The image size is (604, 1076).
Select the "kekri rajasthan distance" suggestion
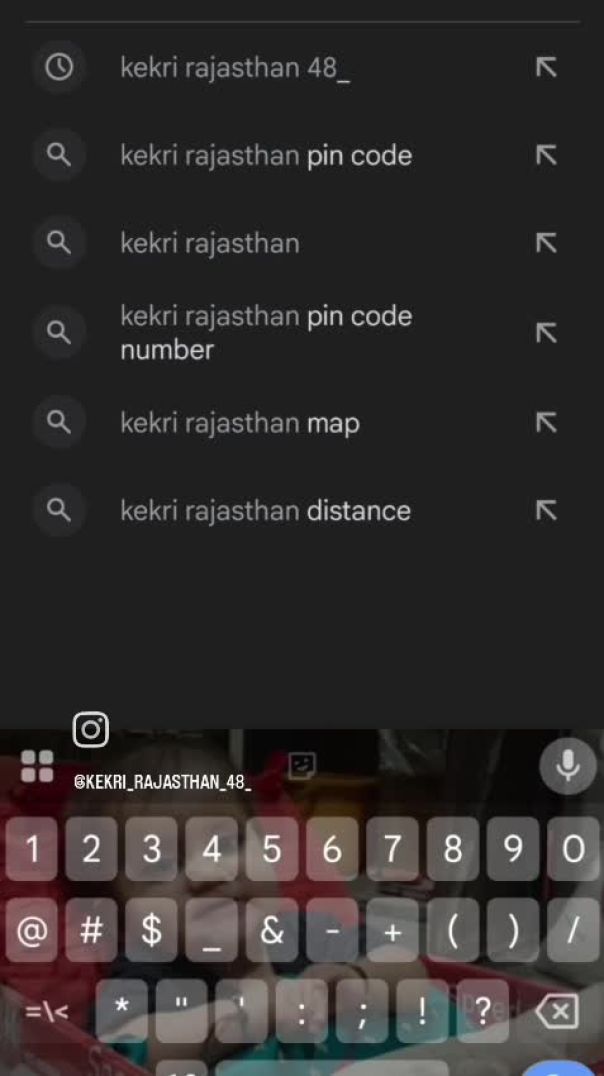[x=265, y=511]
